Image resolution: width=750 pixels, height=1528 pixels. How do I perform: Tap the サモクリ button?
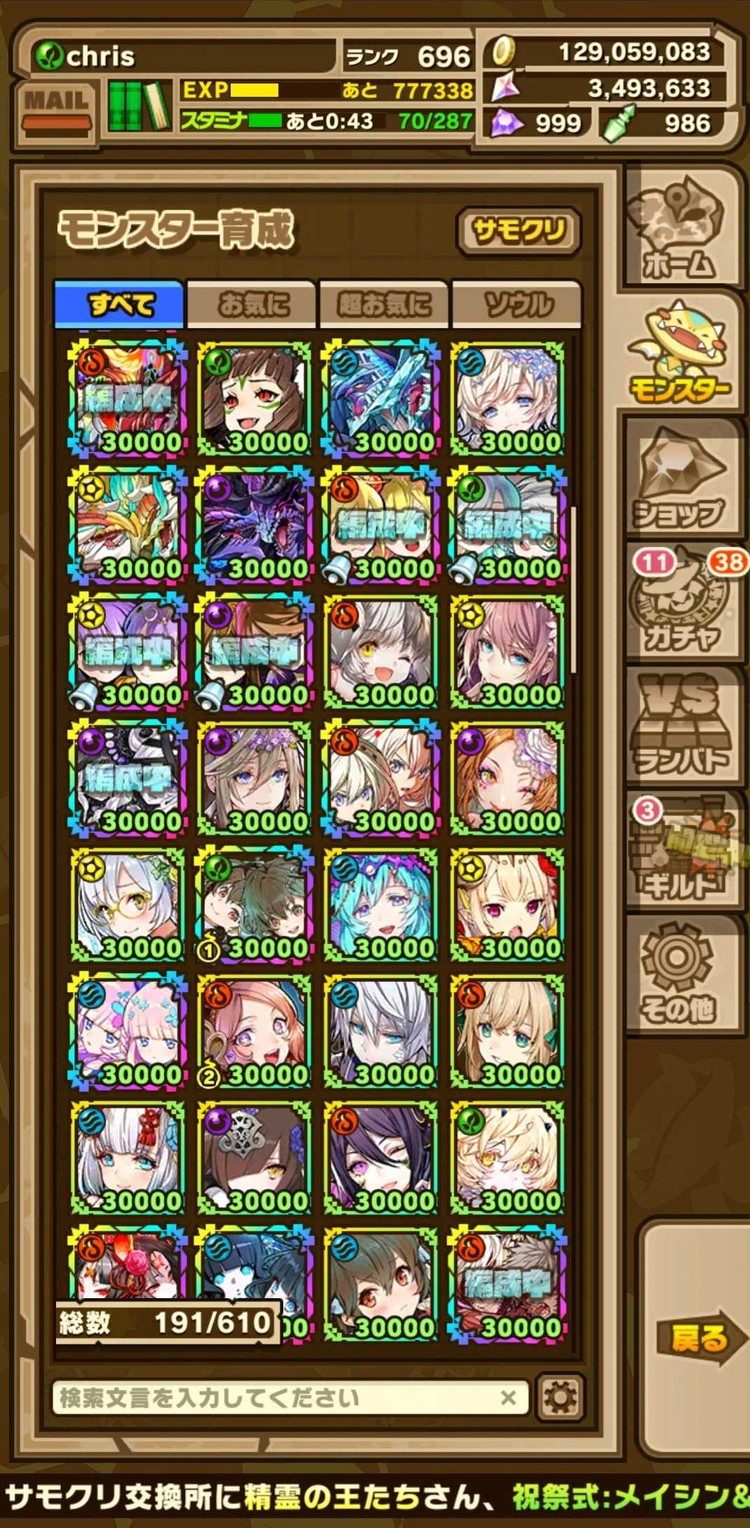[x=518, y=232]
